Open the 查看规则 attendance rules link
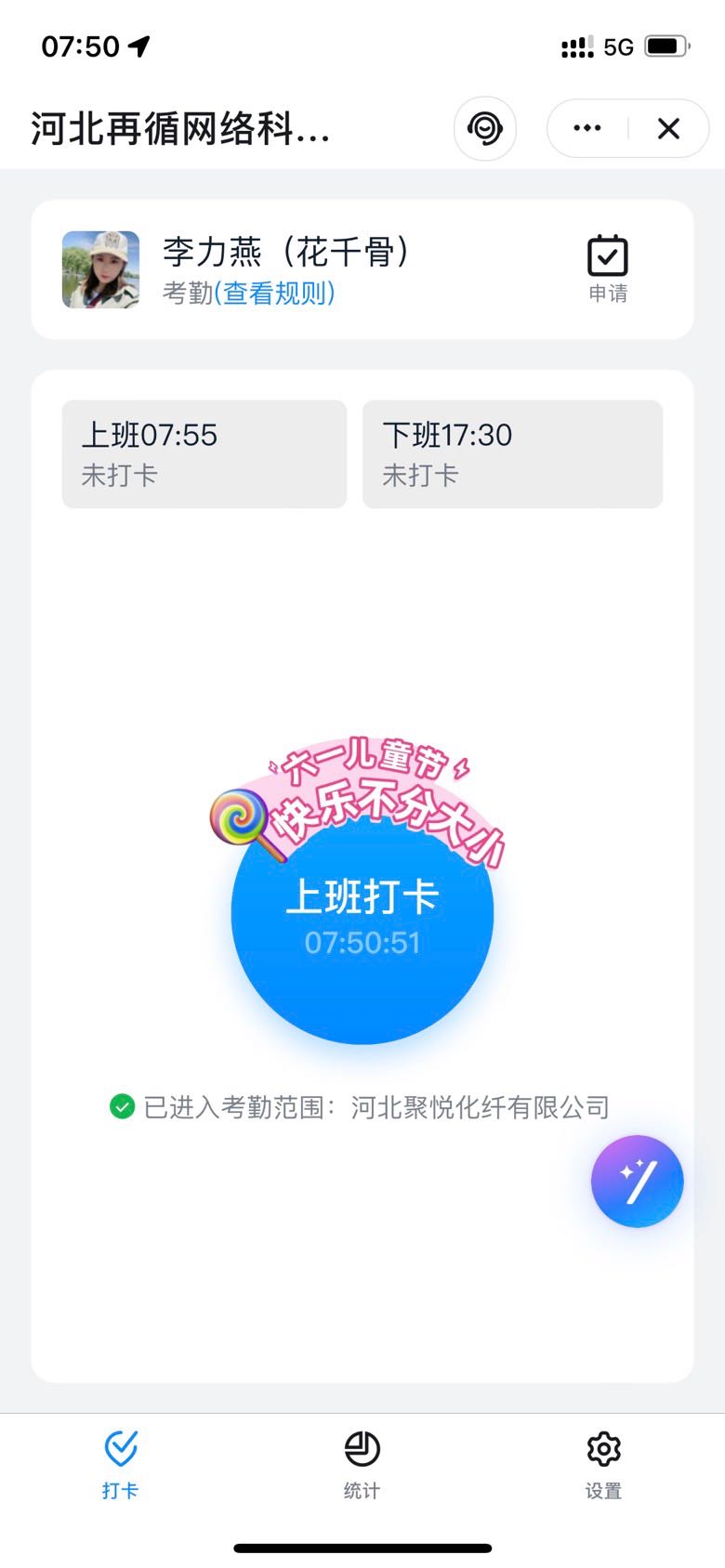Image resolution: width=725 pixels, height=1568 pixels. coord(275,294)
